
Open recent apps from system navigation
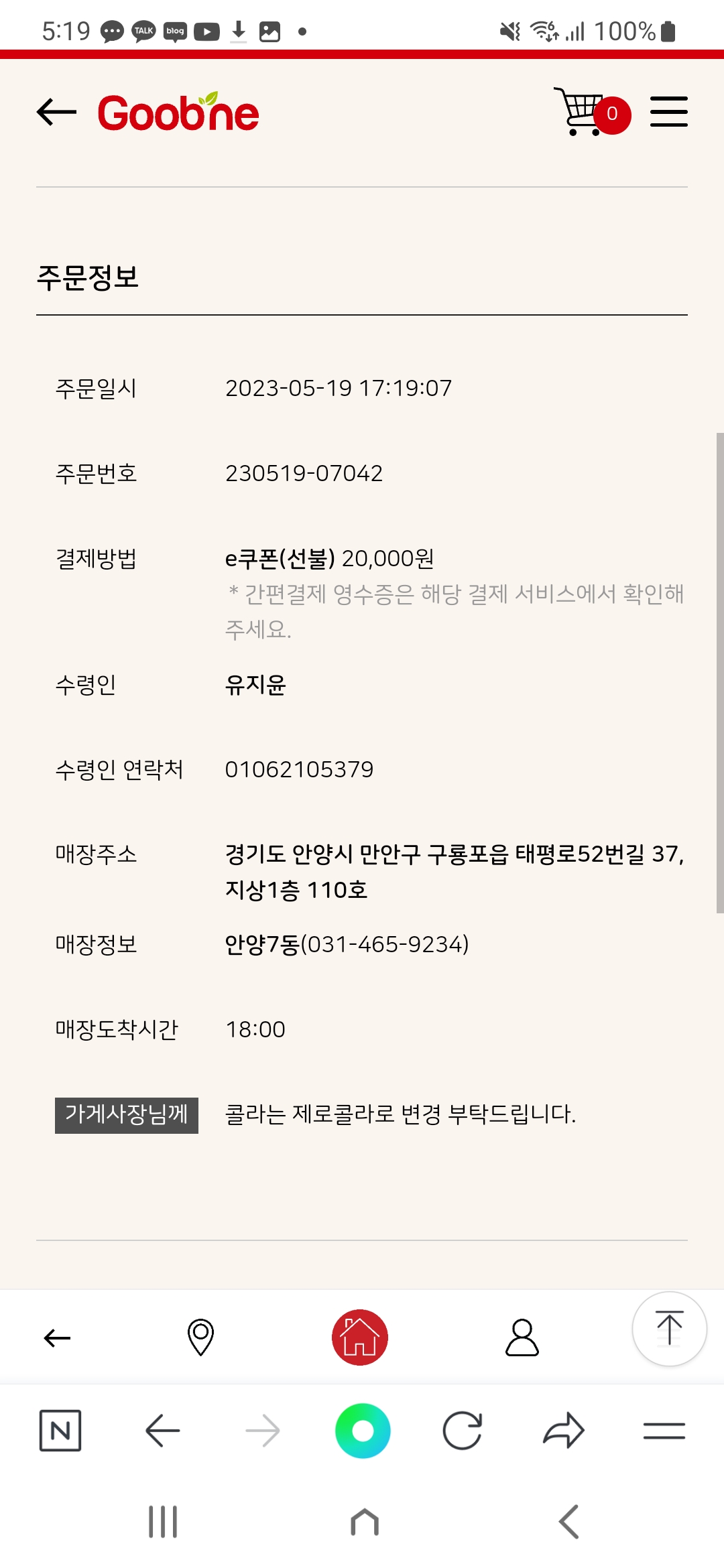pyautogui.click(x=163, y=1522)
